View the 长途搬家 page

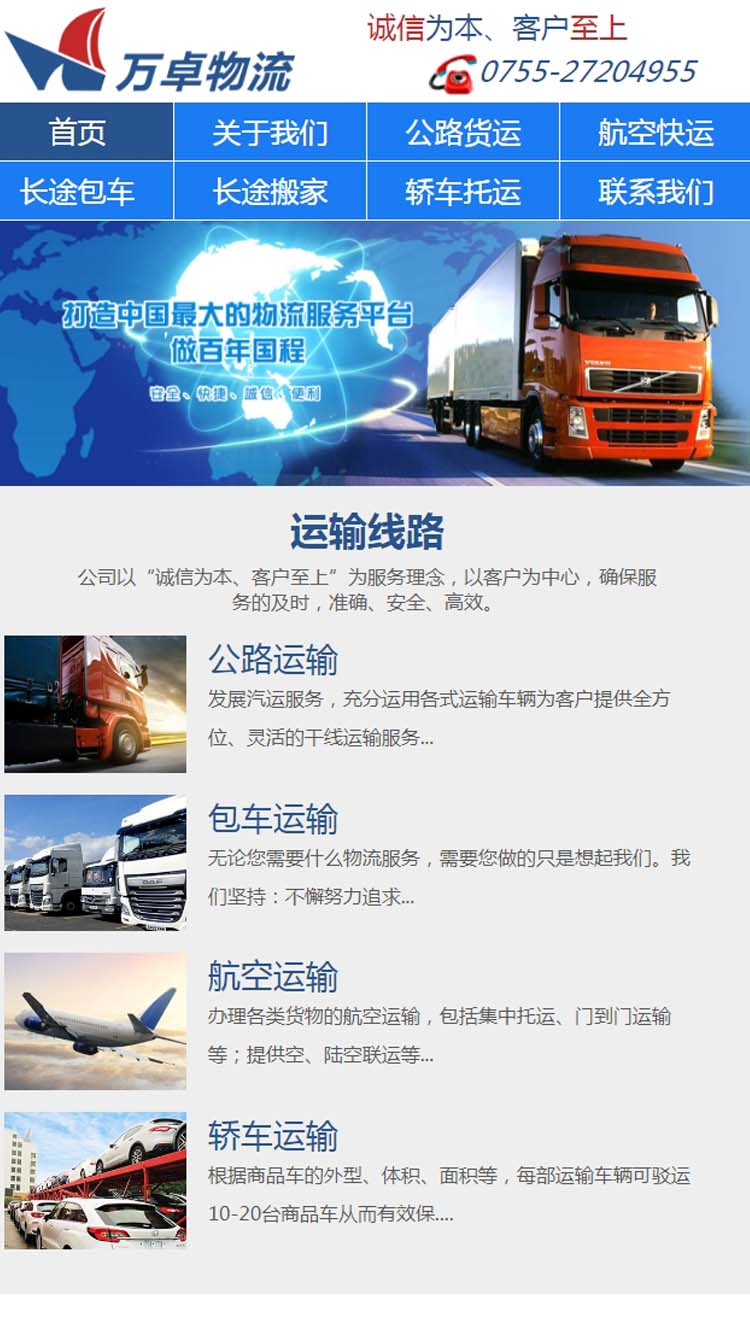pyautogui.click(x=270, y=191)
